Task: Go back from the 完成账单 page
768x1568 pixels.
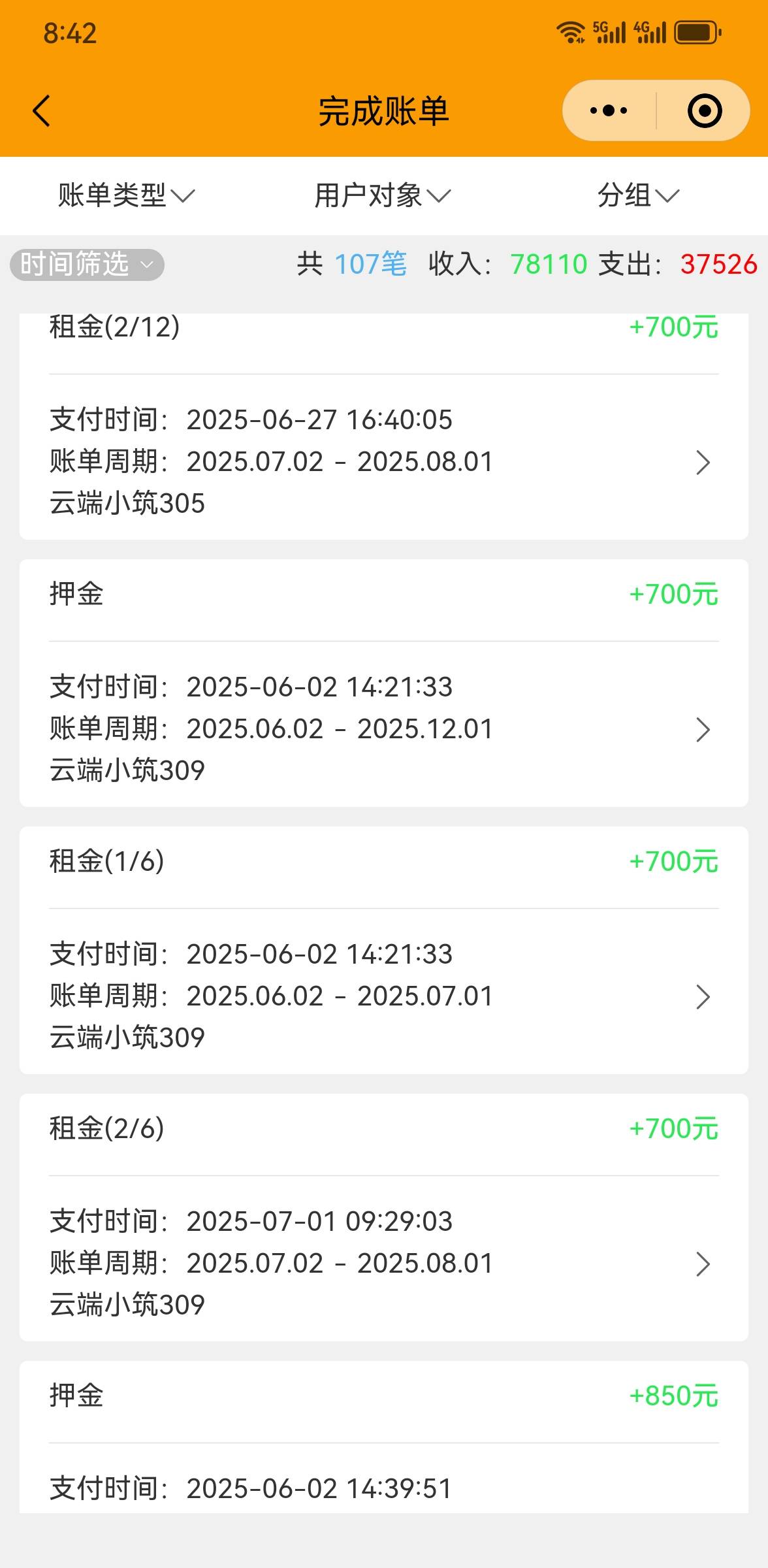Action: pos(41,110)
